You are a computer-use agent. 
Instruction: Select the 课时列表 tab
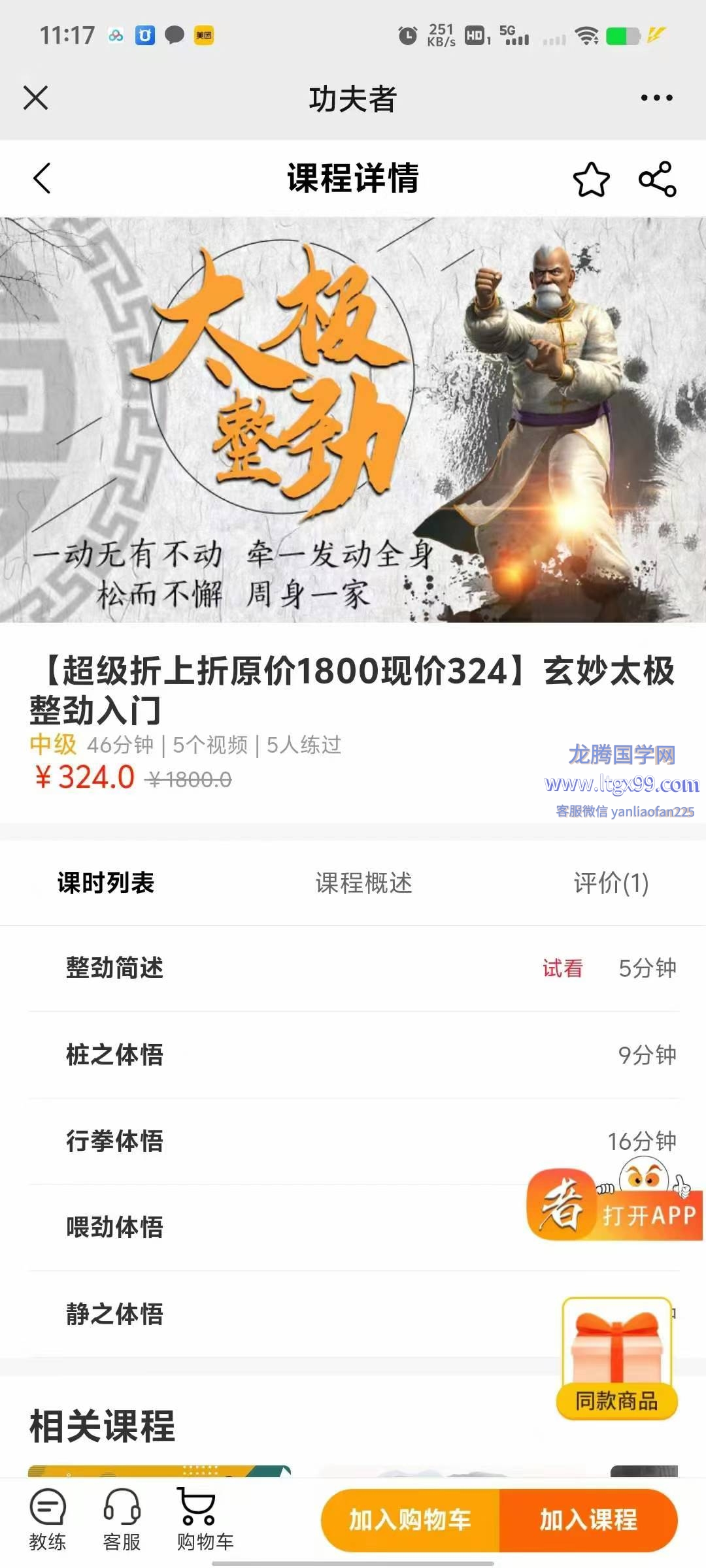pos(106,883)
